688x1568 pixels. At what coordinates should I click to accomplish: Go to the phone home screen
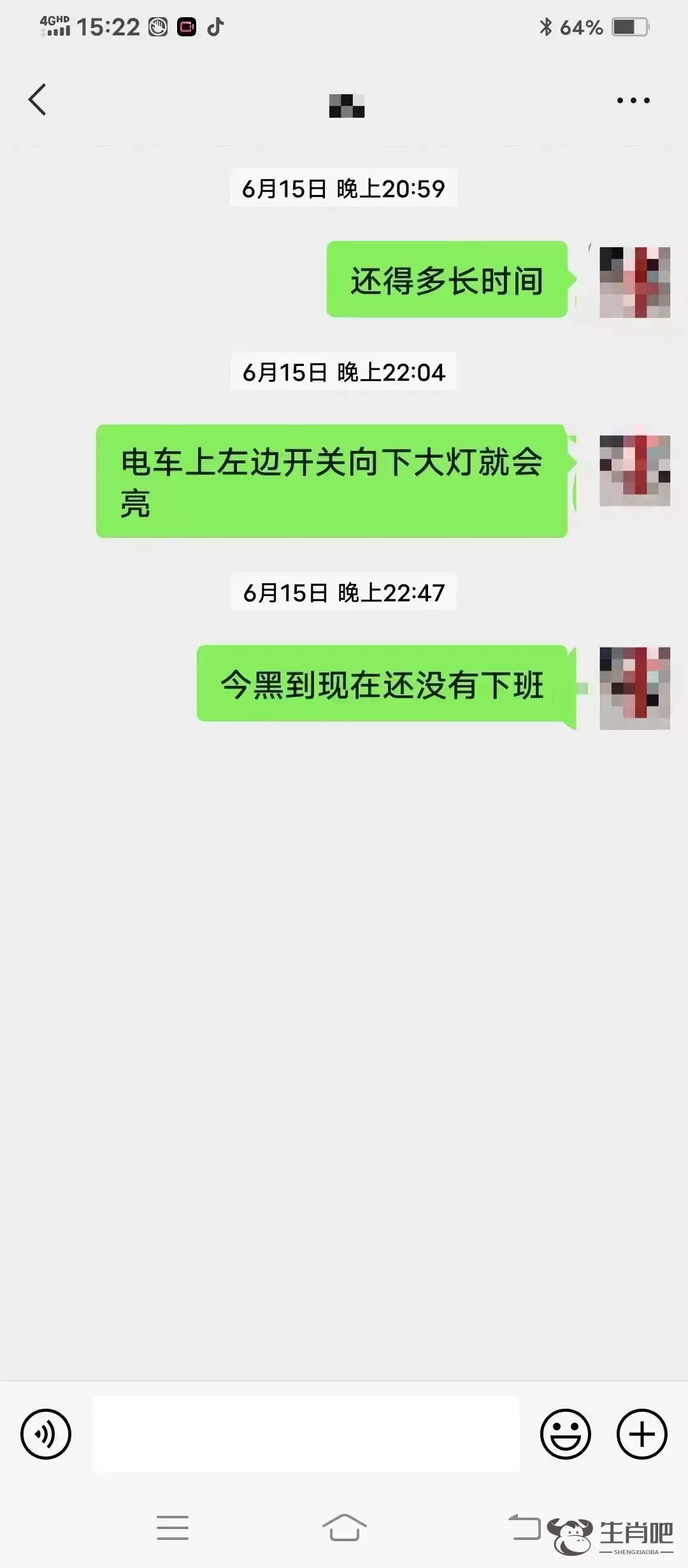tap(344, 1528)
